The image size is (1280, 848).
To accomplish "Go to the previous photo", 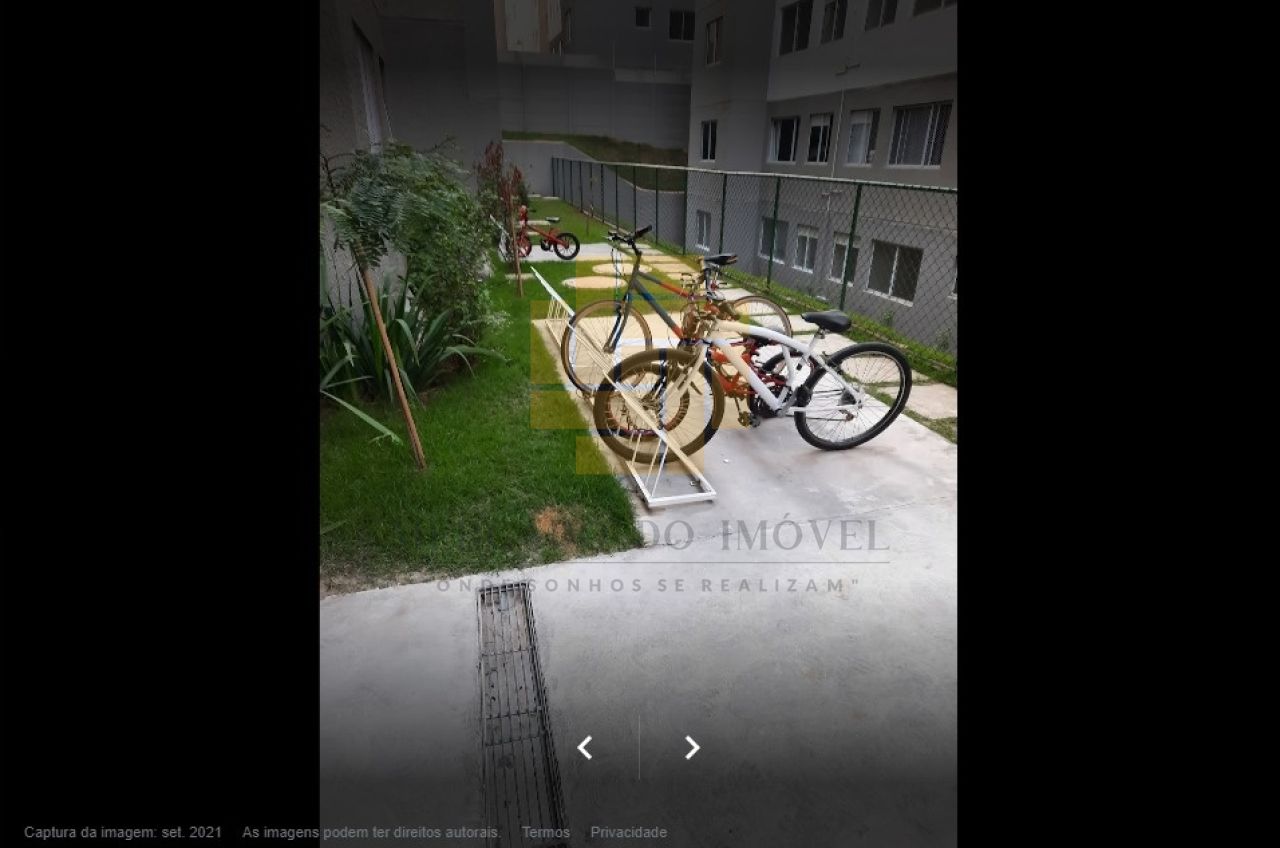I will [585, 747].
